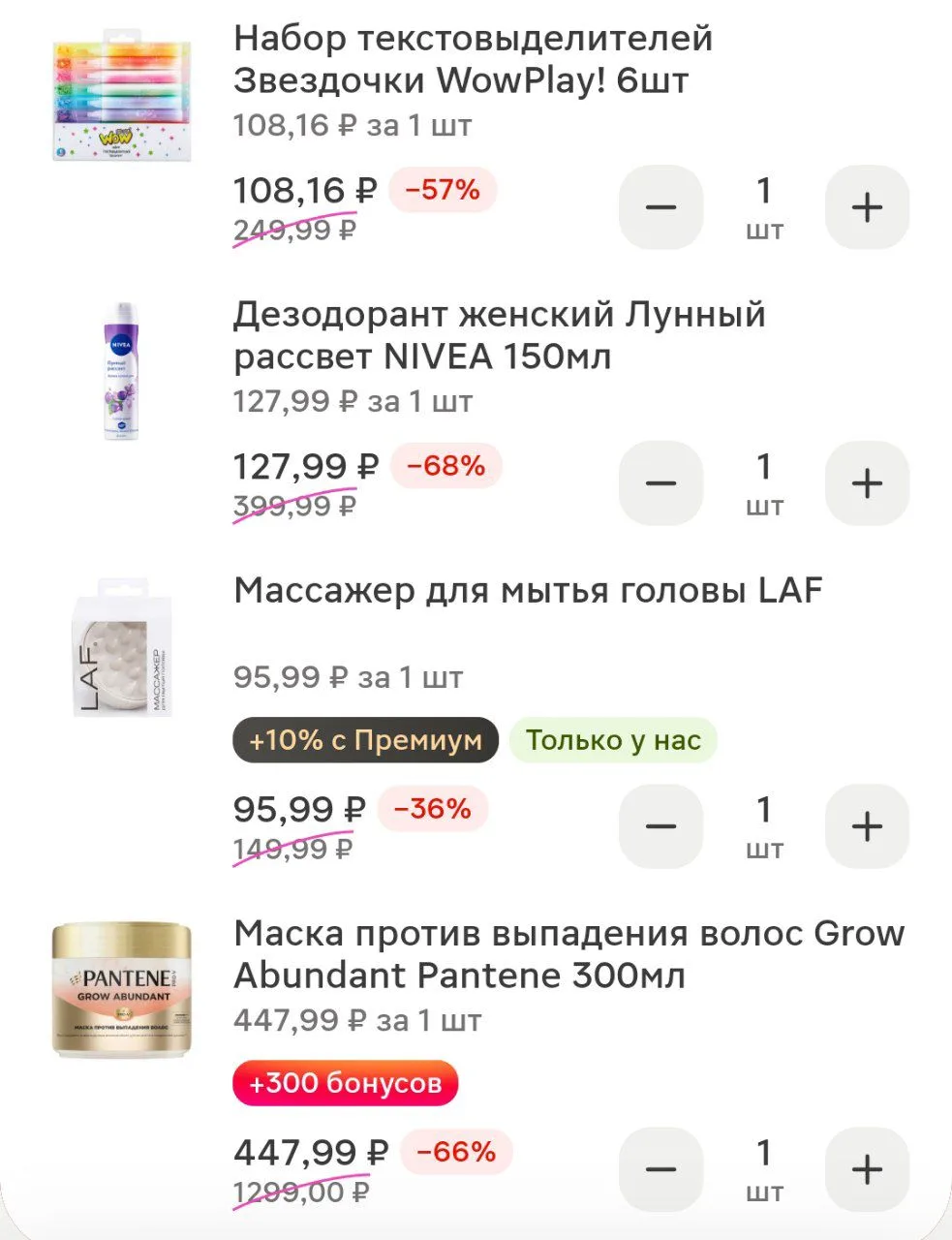Reduce Pantene hair mask quantity
Viewport: 952px width, 1240px height.
tap(660, 1169)
